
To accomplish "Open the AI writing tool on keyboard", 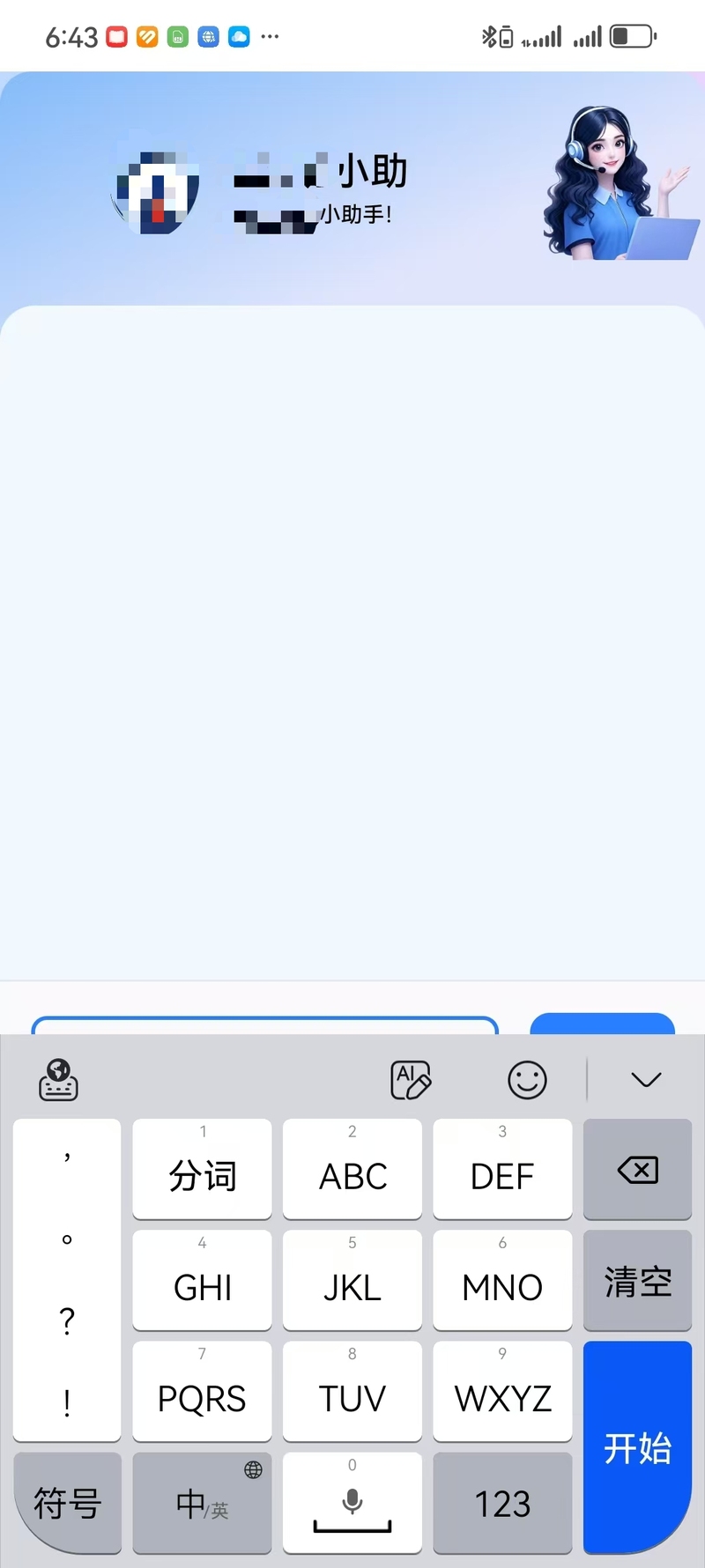I will [x=411, y=1080].
